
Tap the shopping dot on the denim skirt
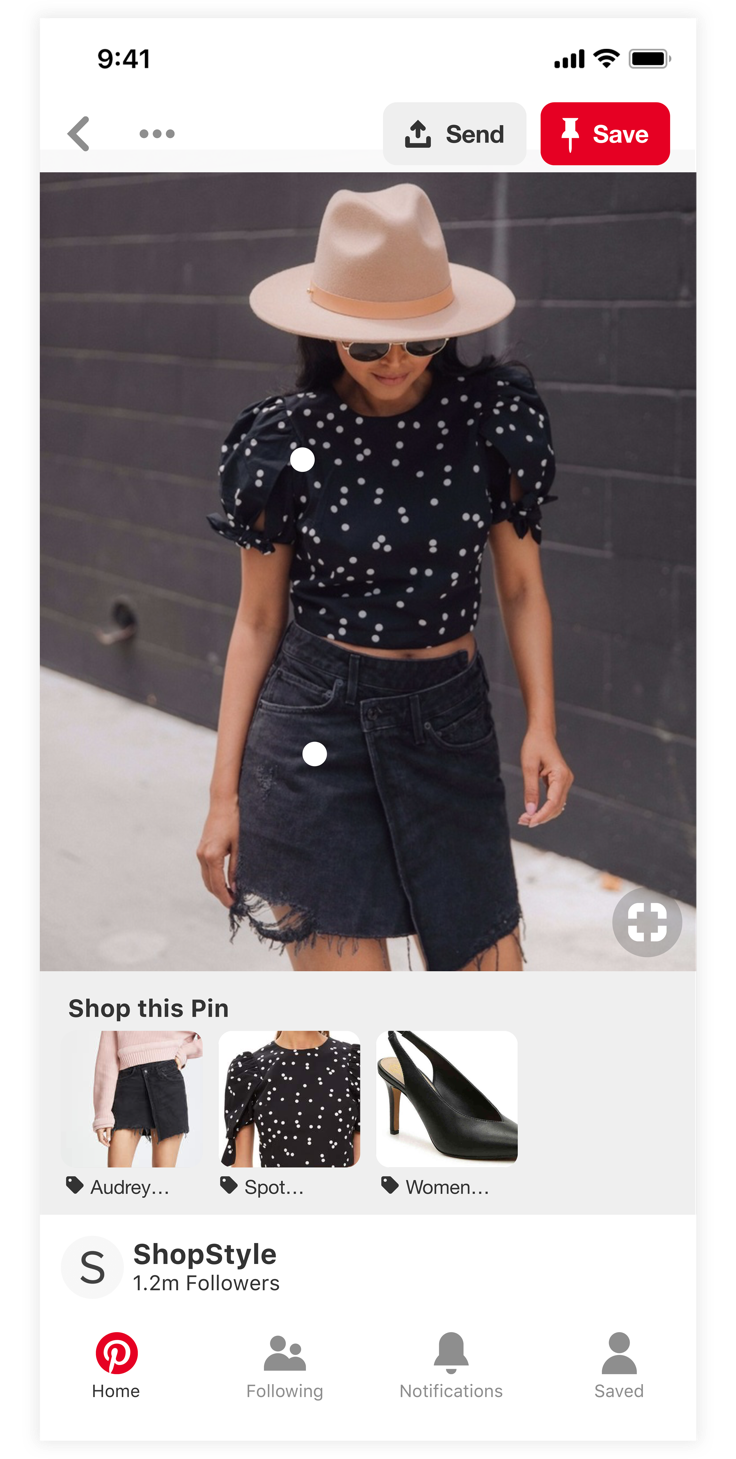click(314, 754)
